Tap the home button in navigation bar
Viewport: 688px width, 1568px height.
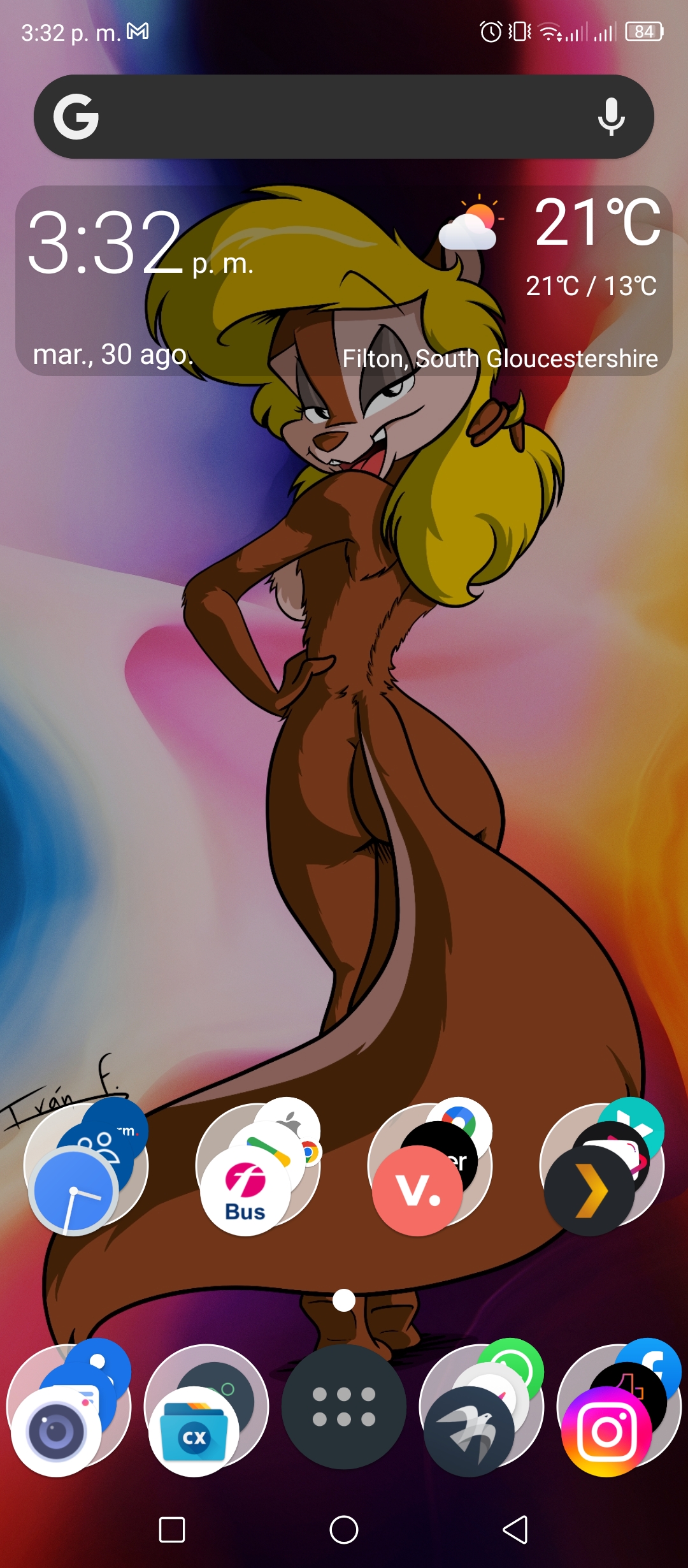(x=344, y=1530)
